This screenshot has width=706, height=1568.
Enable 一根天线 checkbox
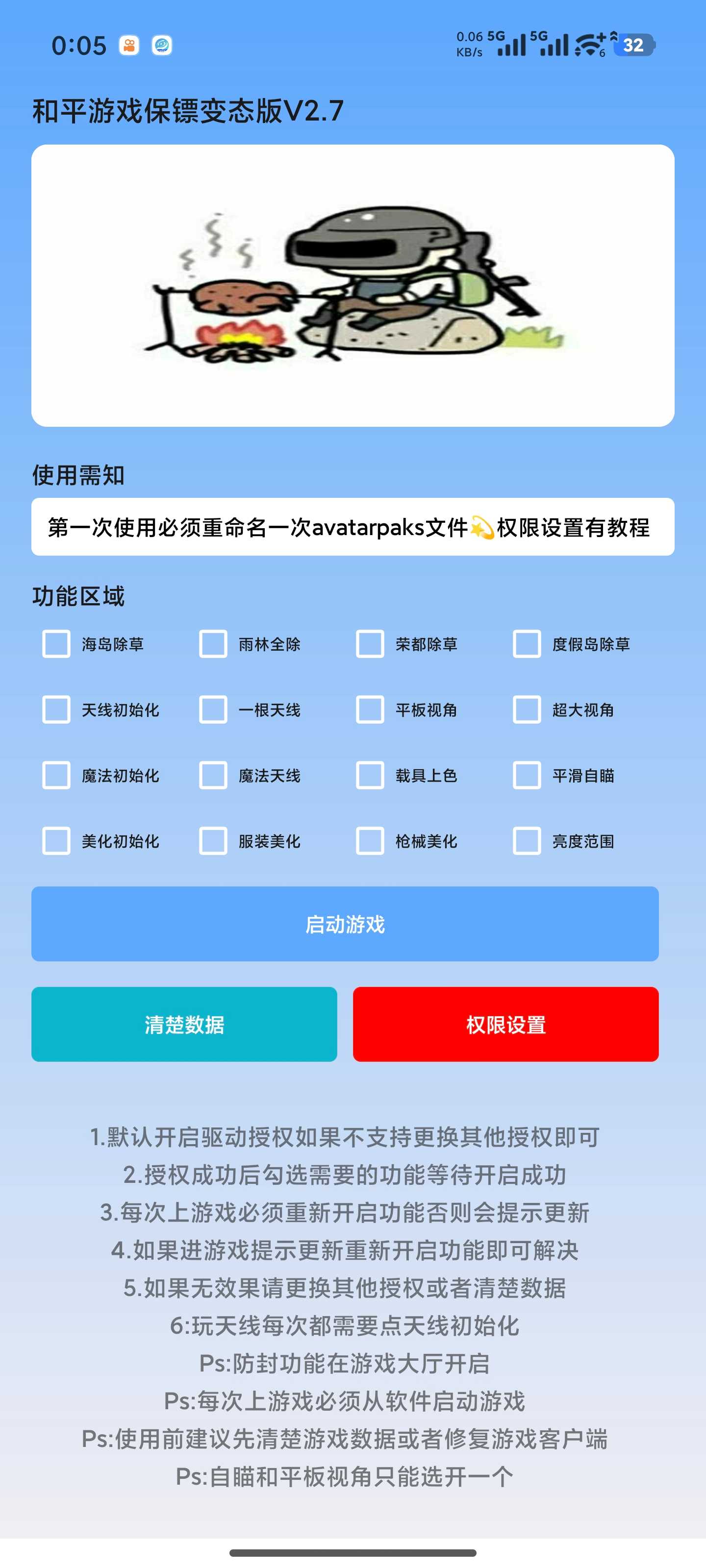(213, 710)
